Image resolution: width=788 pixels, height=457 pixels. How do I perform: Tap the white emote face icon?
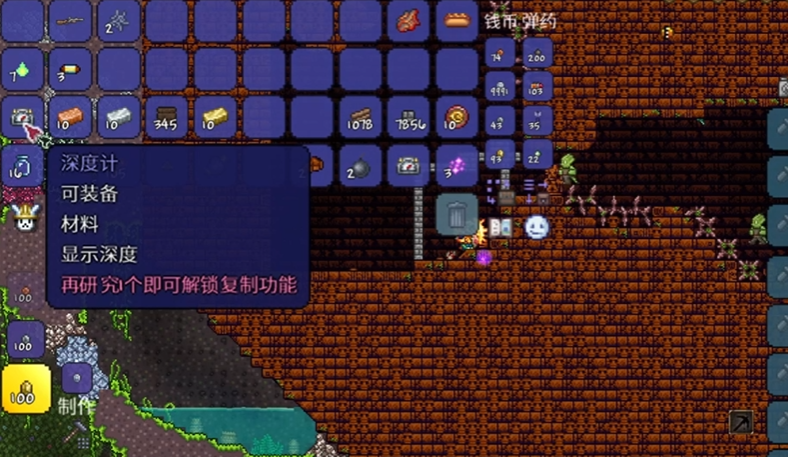(537, 228)
